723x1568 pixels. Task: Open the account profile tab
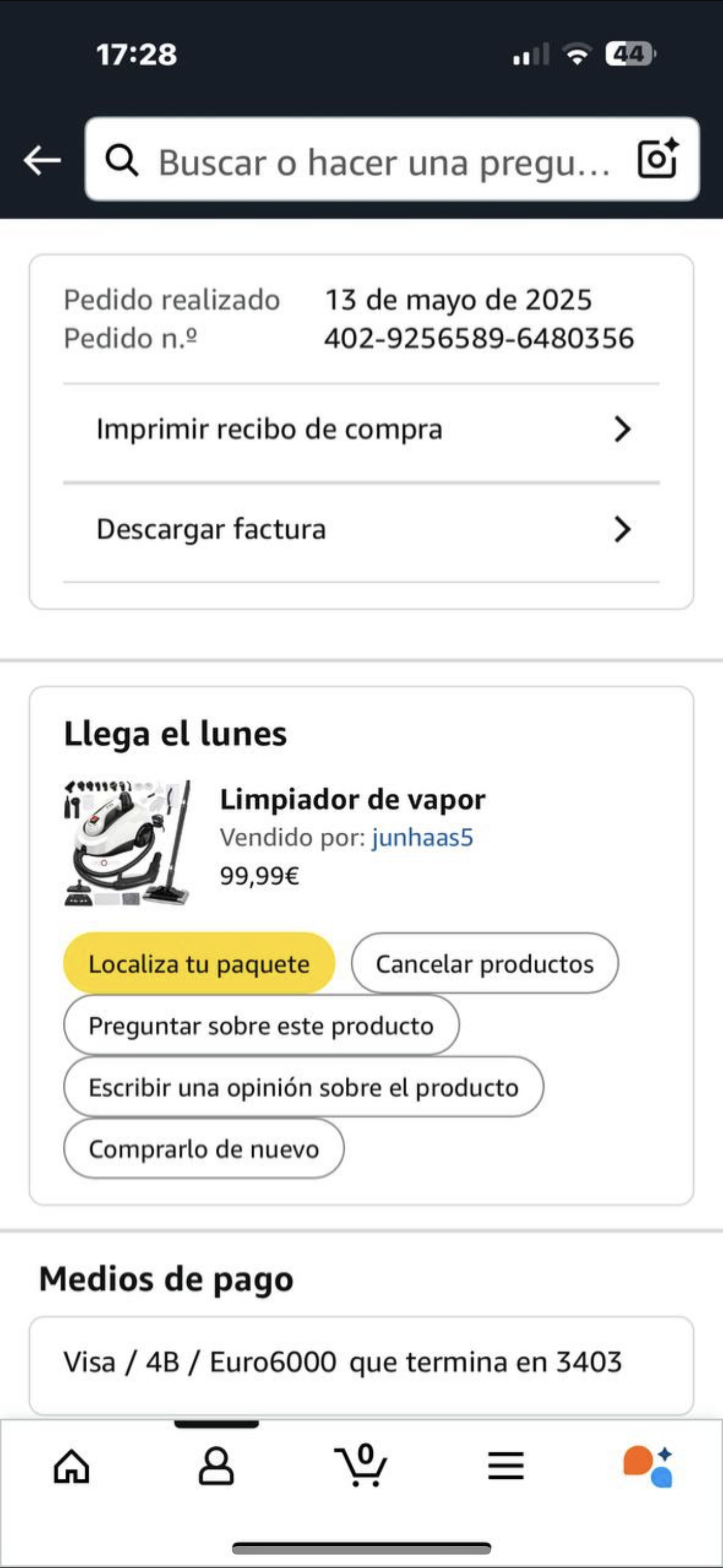[216, 1467]
